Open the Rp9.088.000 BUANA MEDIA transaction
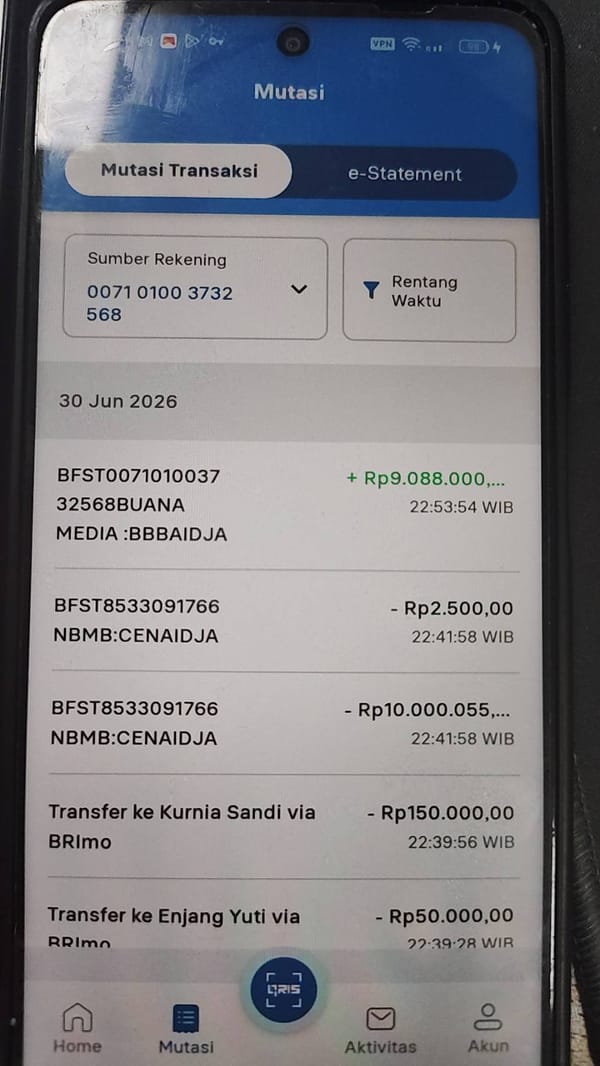This screenshot has height=1066, width=600. (x=284, y=505)
